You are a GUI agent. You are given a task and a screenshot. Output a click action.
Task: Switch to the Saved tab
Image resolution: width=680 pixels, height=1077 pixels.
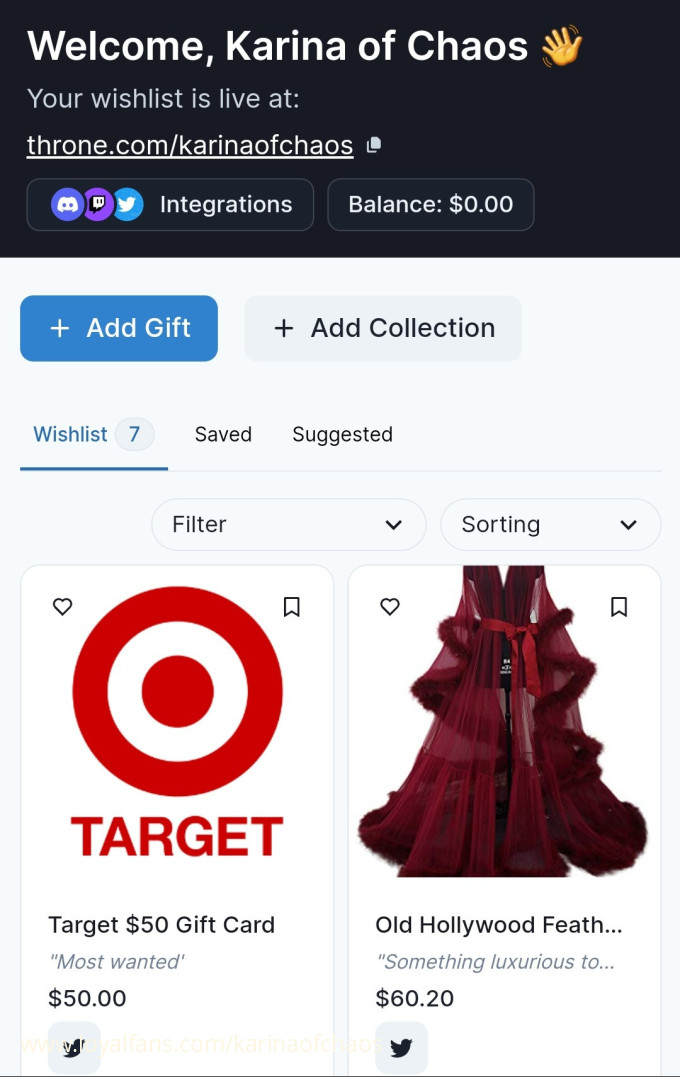pos(223,435)
